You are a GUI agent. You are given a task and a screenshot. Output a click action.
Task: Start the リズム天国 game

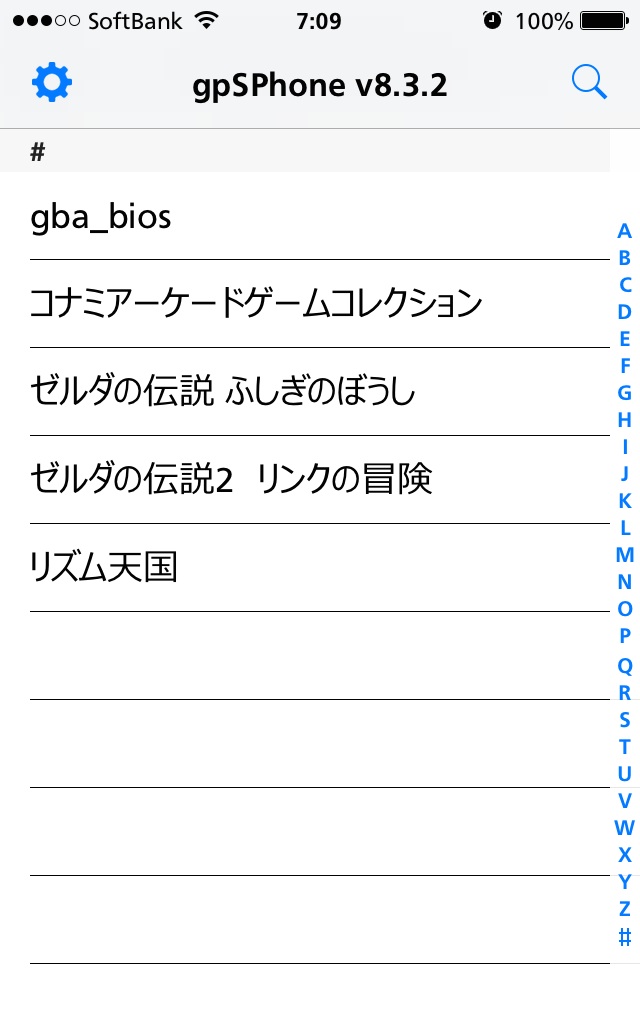pos(320,567)
